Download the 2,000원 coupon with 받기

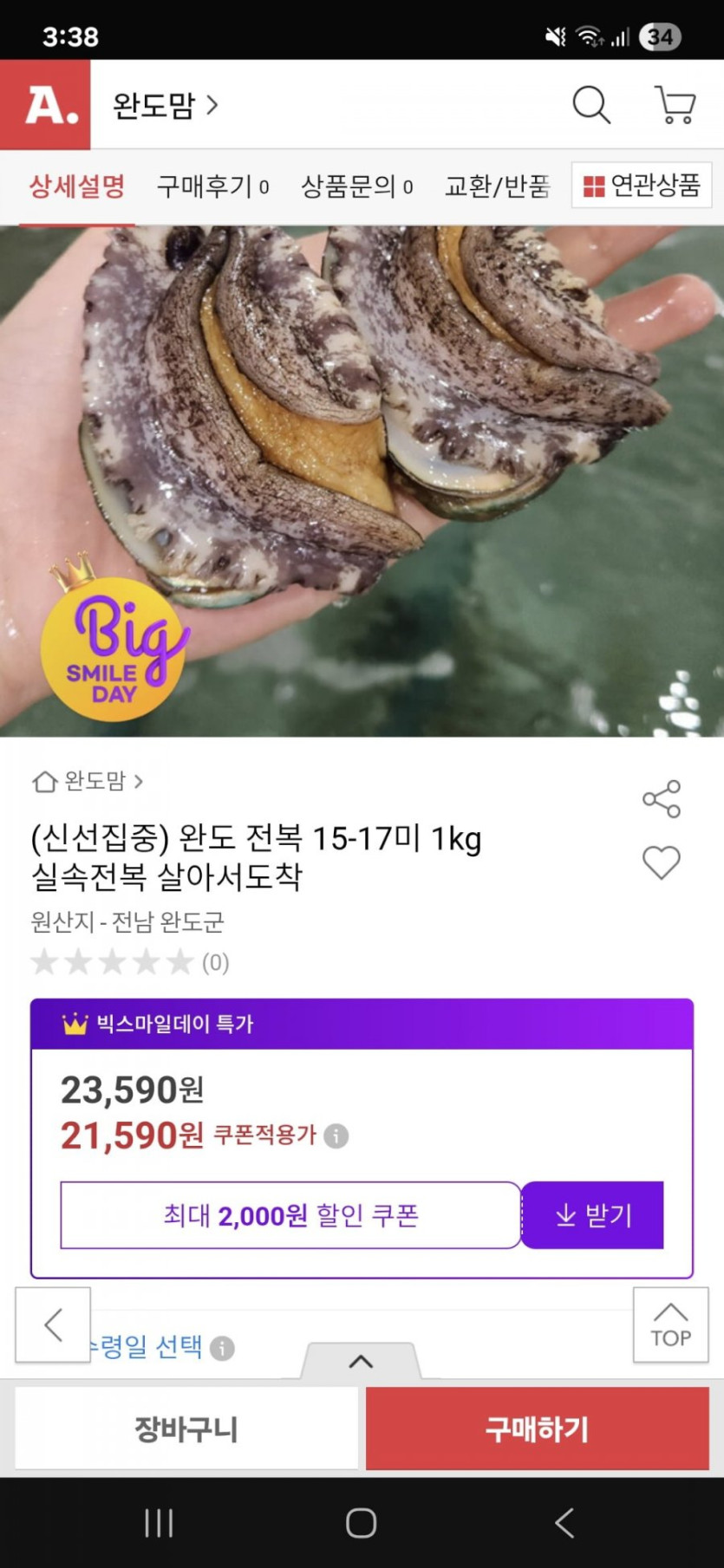point(593,1215)
